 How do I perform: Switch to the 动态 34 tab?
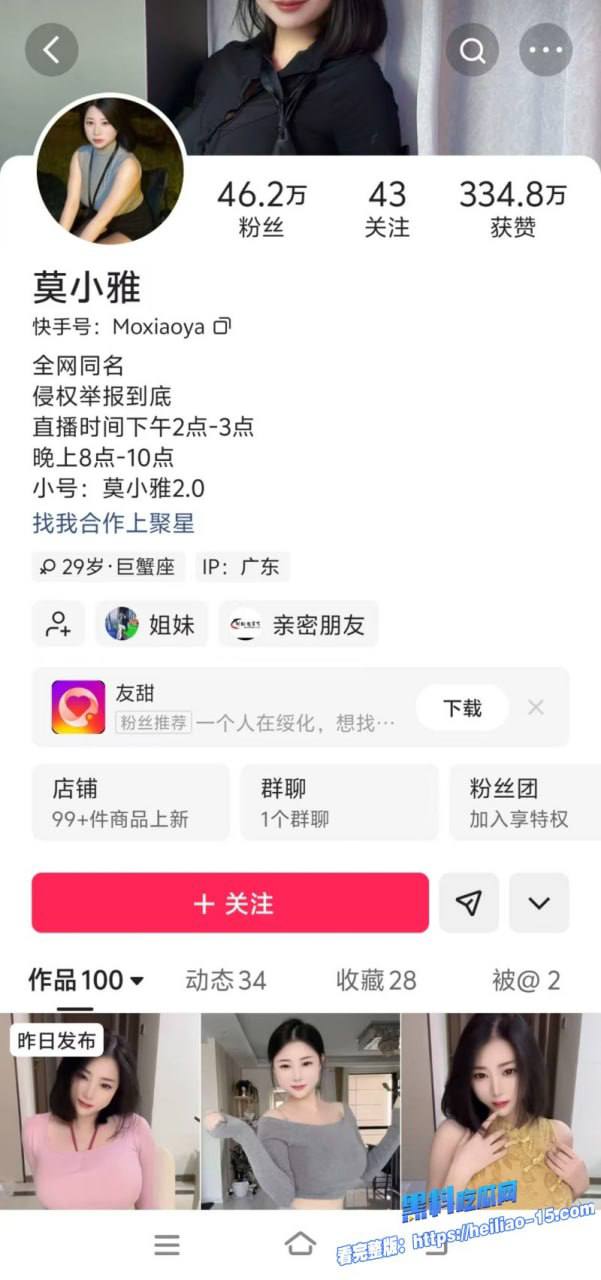click(226, 980)
